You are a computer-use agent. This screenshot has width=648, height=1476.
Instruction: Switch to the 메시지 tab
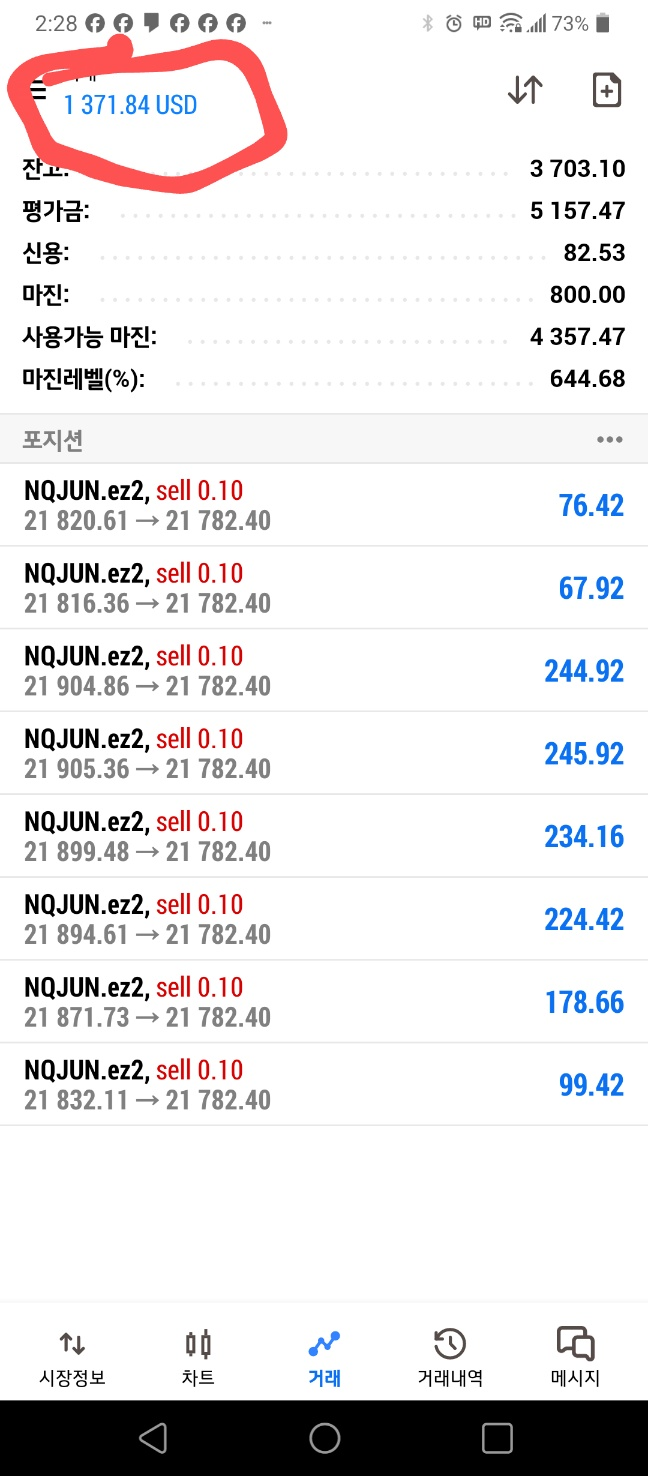tap(575, 1357)
